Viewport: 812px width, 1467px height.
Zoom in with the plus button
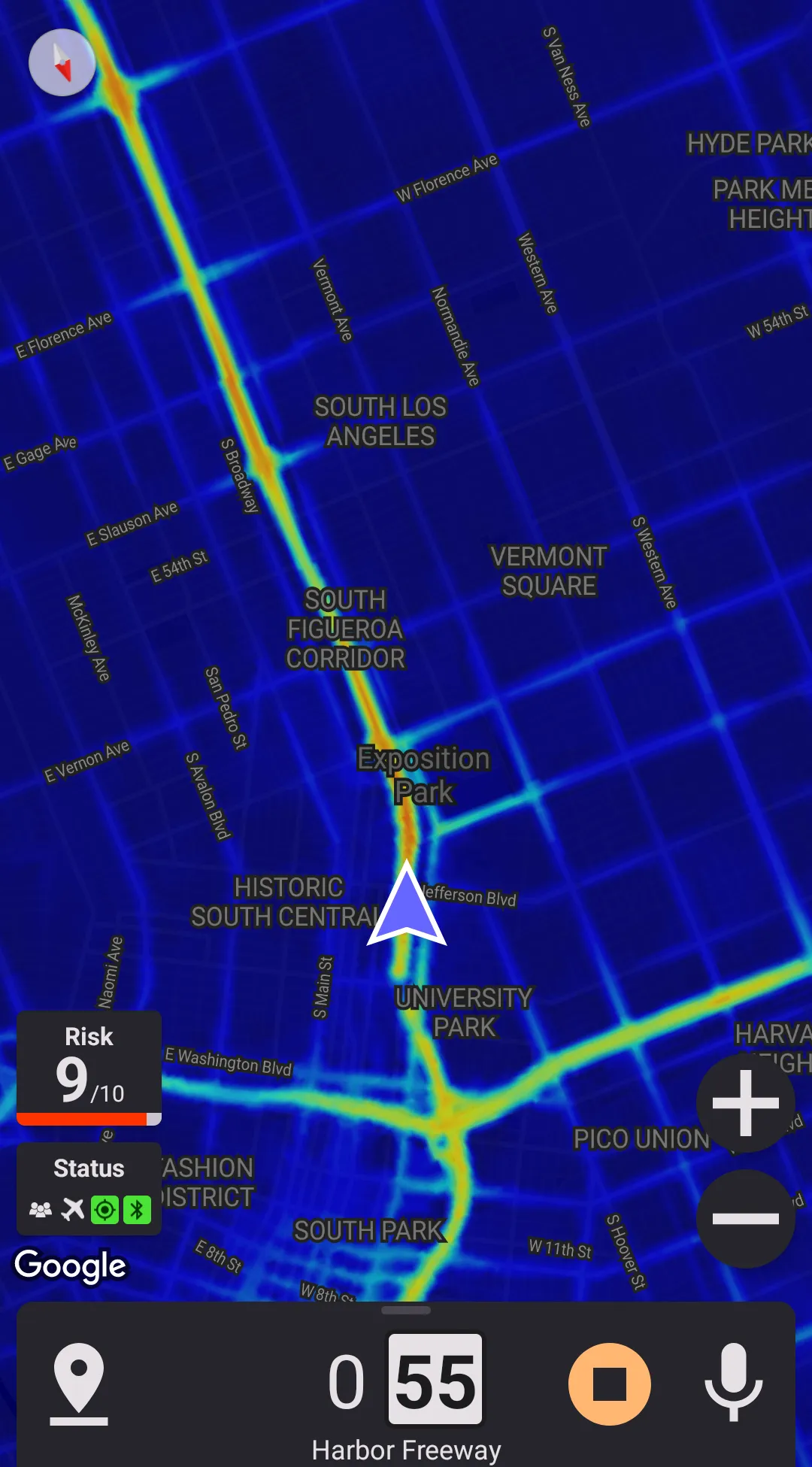click(745, 1103)
